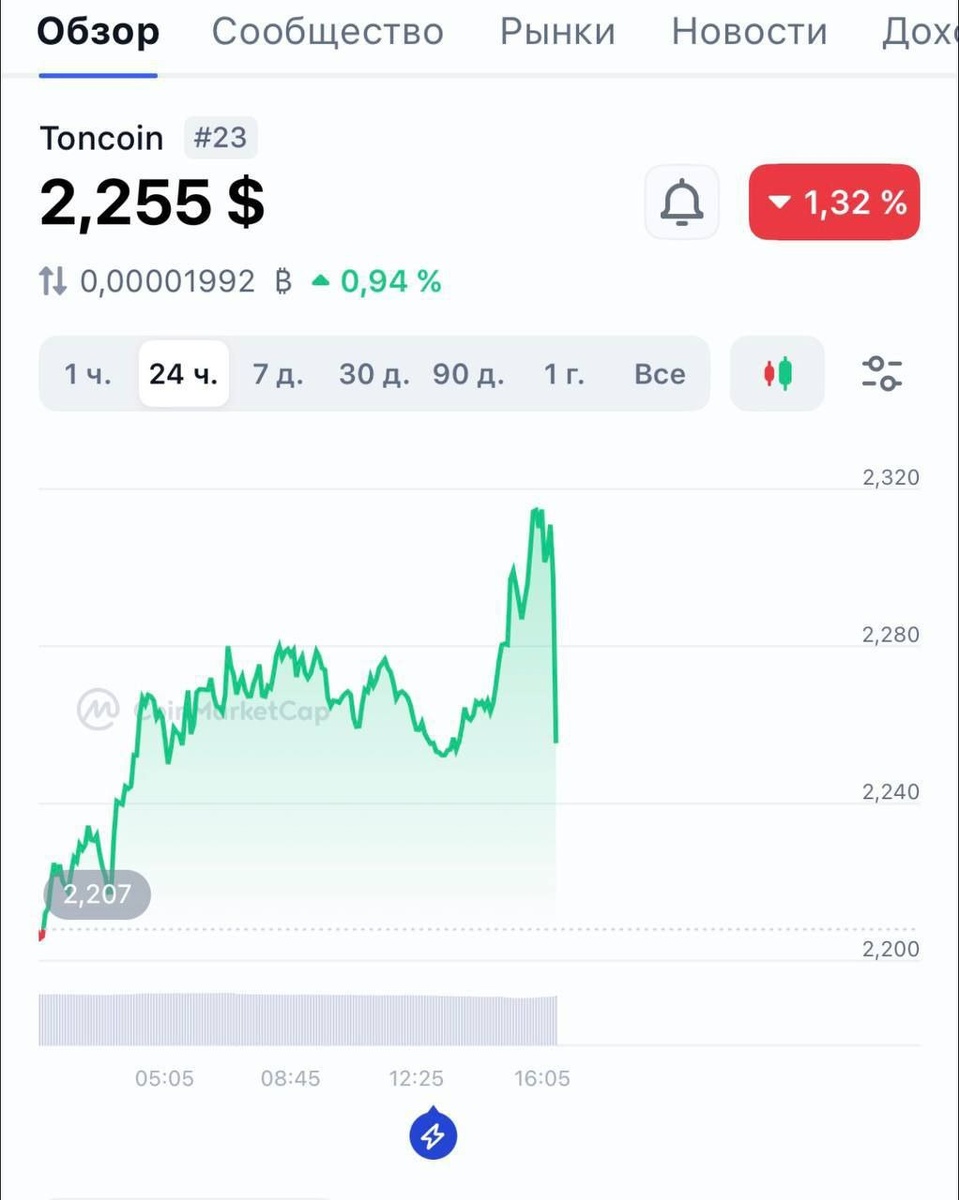Select the Обзор tab
Viewport: 959px width, 1200px height.
pos(98,32)
